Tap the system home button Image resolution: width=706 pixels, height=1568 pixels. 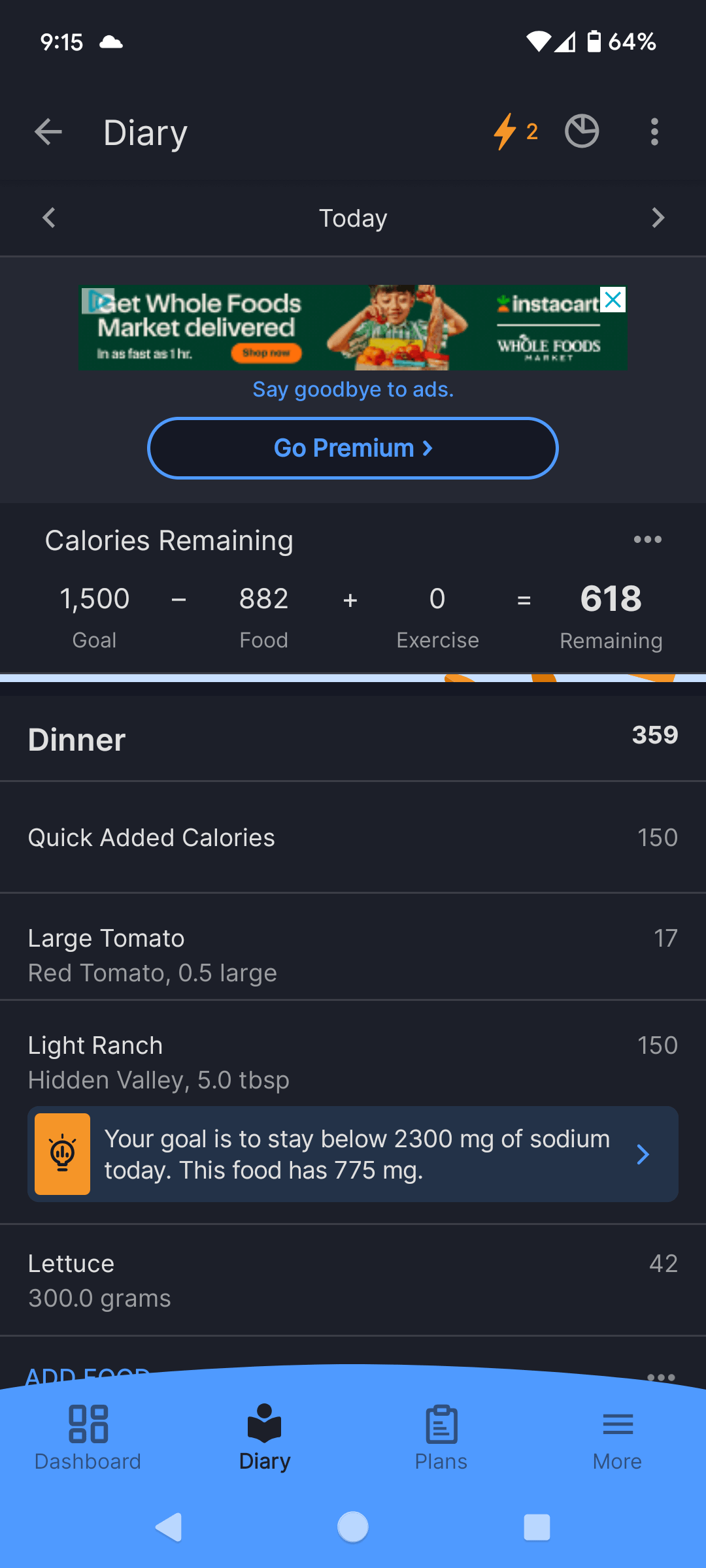(353, 1527)
